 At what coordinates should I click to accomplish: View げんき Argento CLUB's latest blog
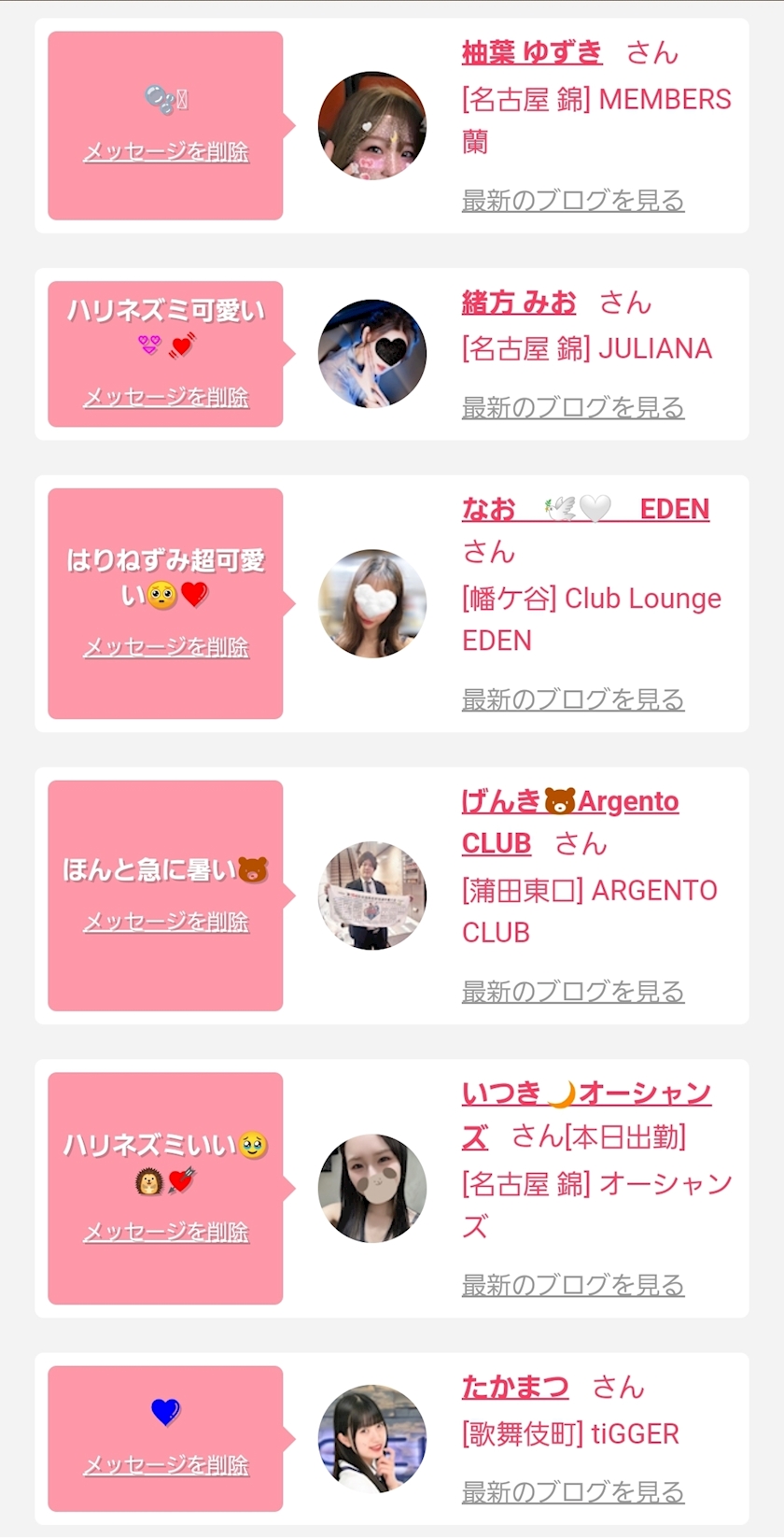573,991
